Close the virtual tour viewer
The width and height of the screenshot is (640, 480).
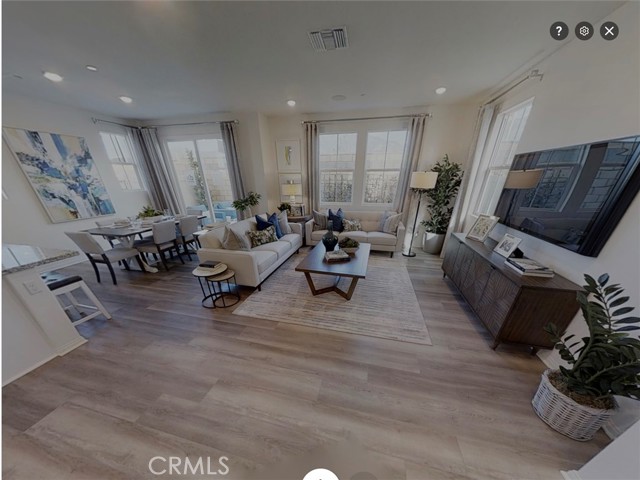point(609,31)
